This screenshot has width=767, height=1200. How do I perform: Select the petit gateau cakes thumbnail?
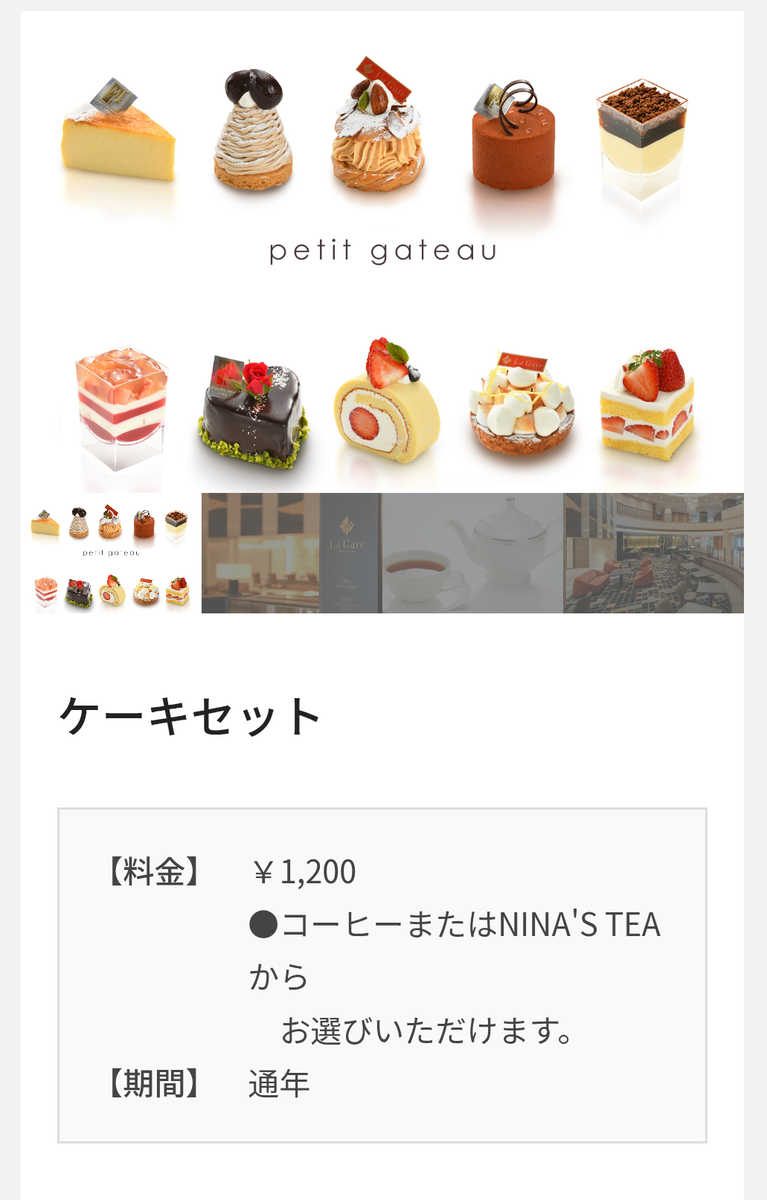coord(111,553)
